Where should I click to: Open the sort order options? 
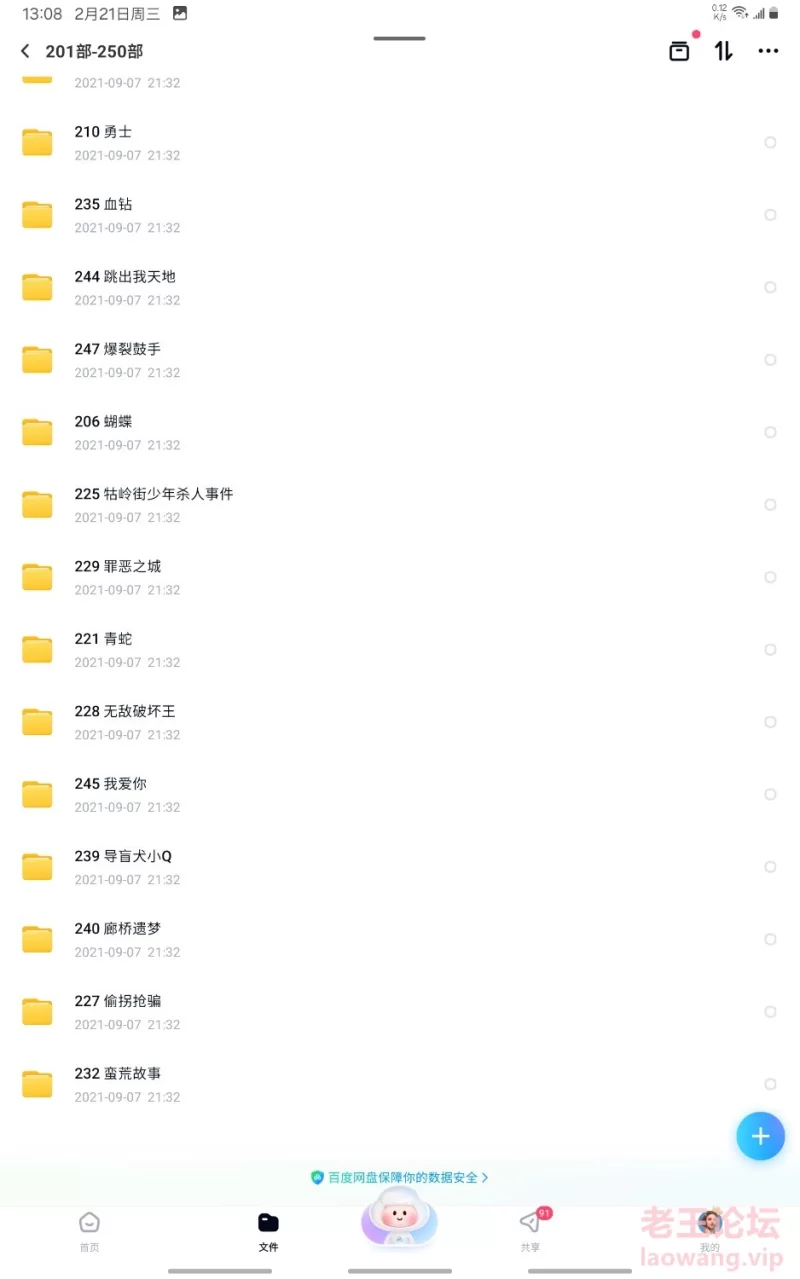click(x=724, y=51)
